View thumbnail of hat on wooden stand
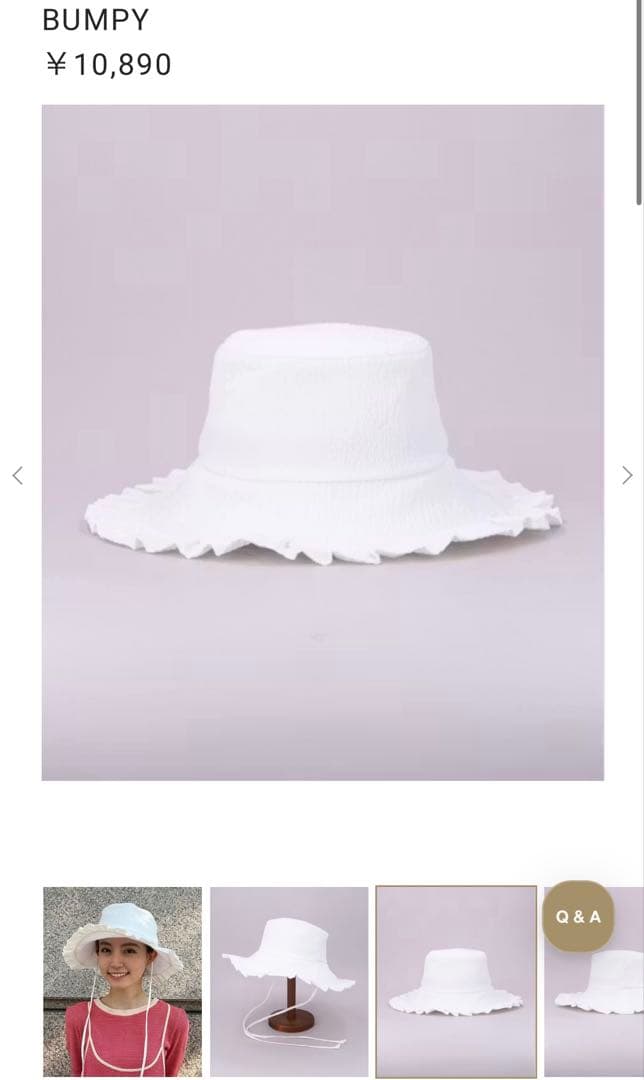Image resolution: width=644 pixels, height=1080 pixels. point(289,981)
